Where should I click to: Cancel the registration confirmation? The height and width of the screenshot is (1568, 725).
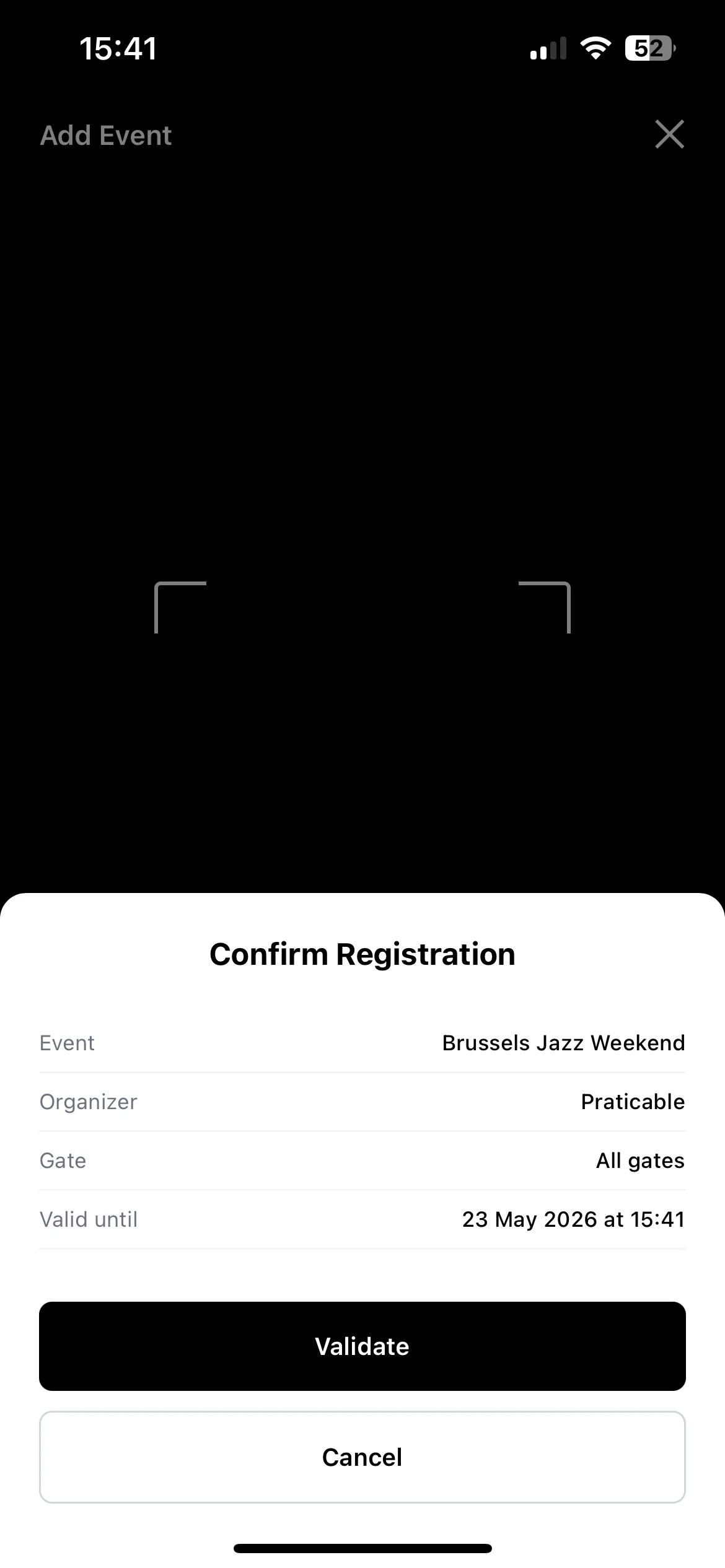coord(362,1457)
